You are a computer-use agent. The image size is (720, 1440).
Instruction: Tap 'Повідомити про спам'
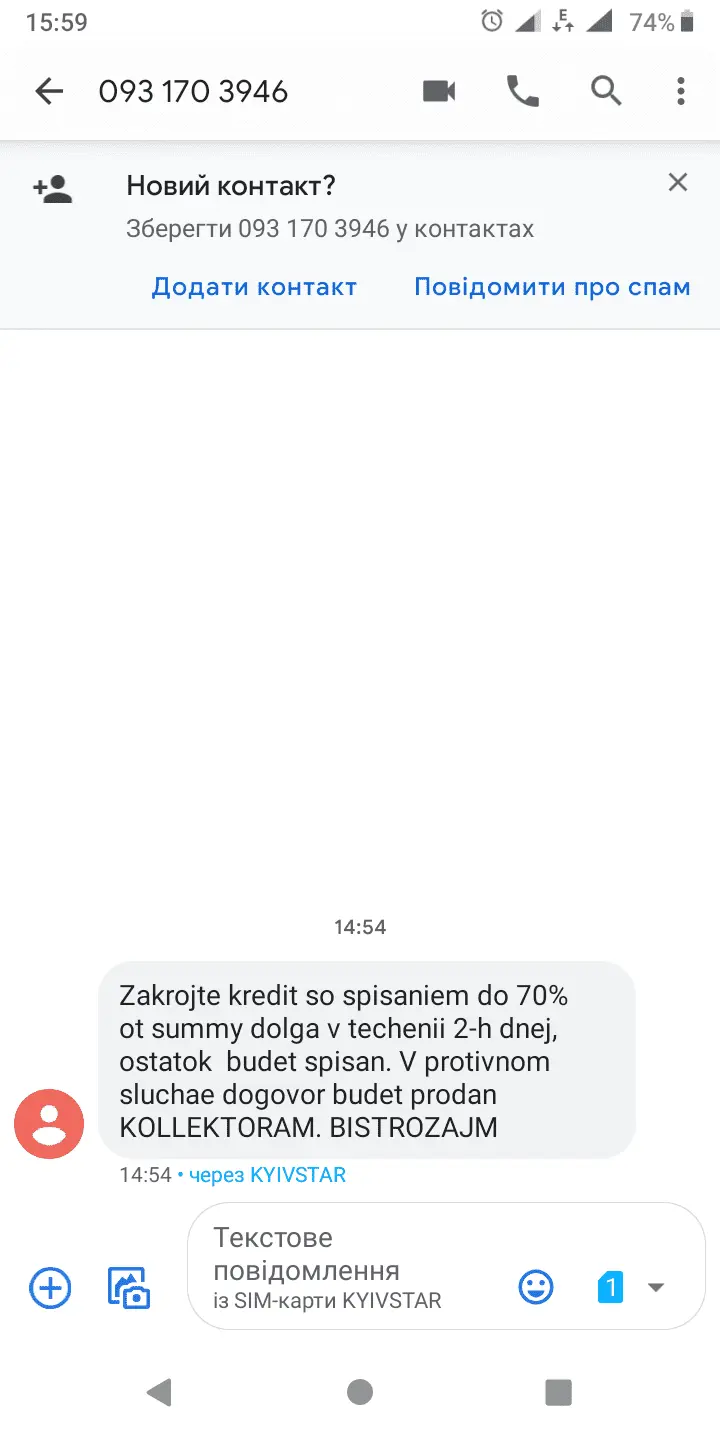(x=552, y=287)
